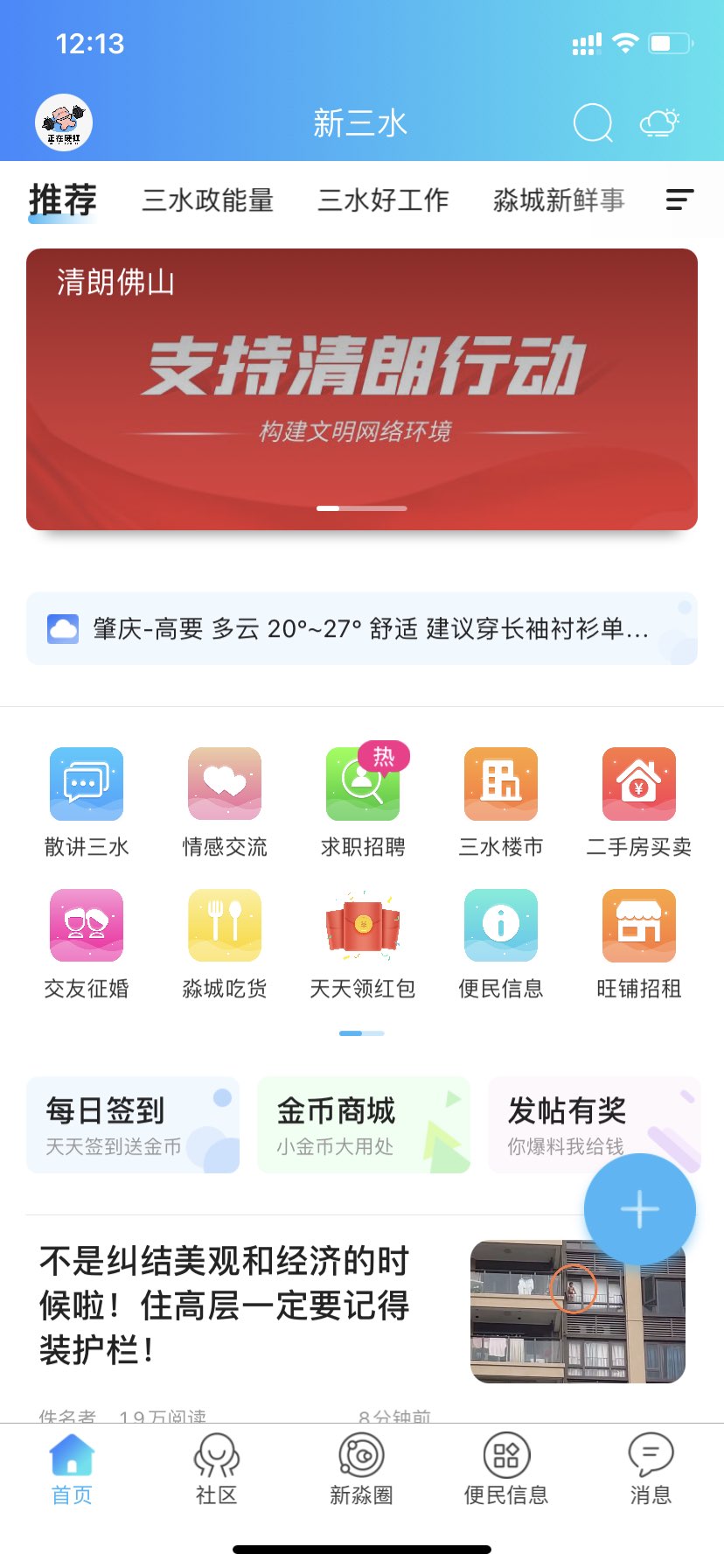Switch to the 三水好工作 tab
724x1568 pixels.
coord(383,200)
